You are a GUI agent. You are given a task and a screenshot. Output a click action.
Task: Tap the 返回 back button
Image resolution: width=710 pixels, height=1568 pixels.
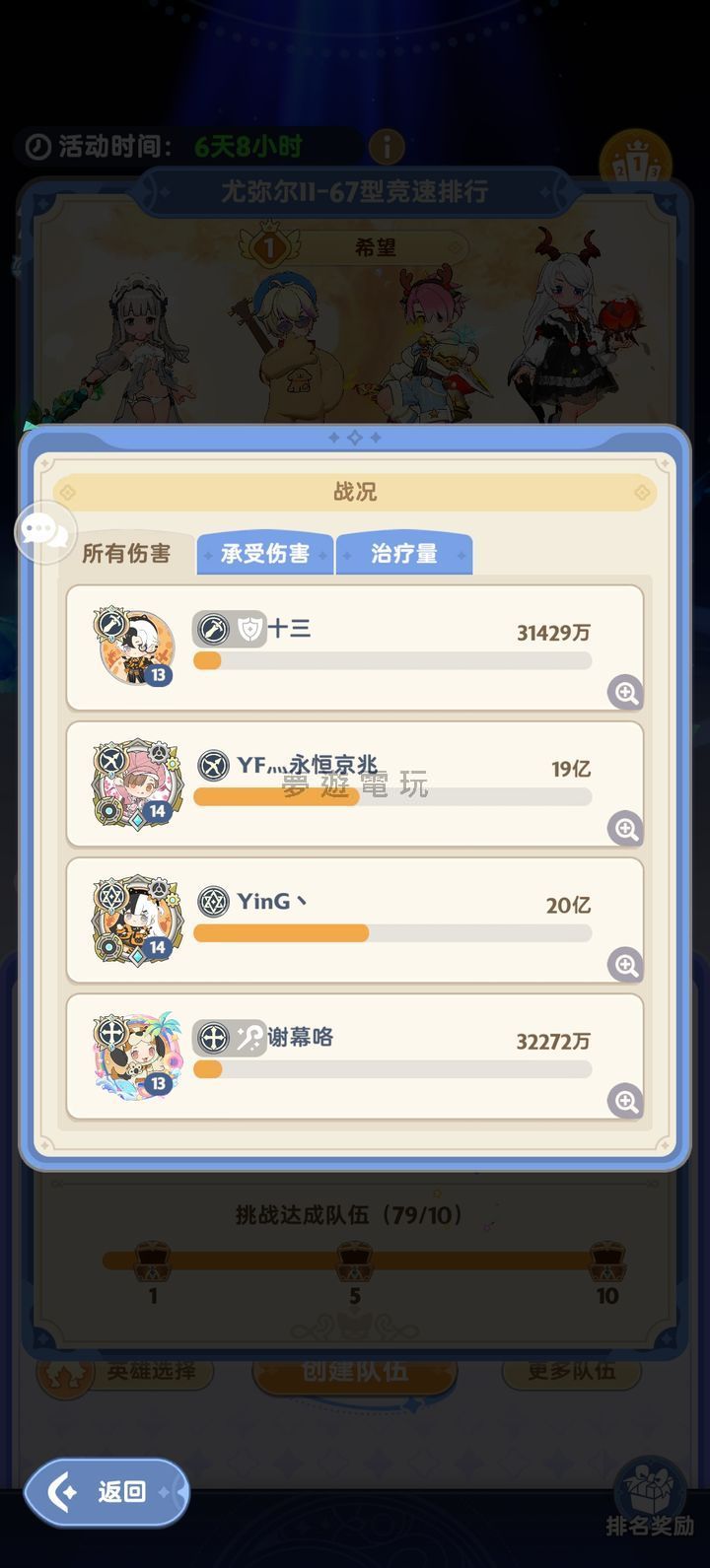[106, 1492]
